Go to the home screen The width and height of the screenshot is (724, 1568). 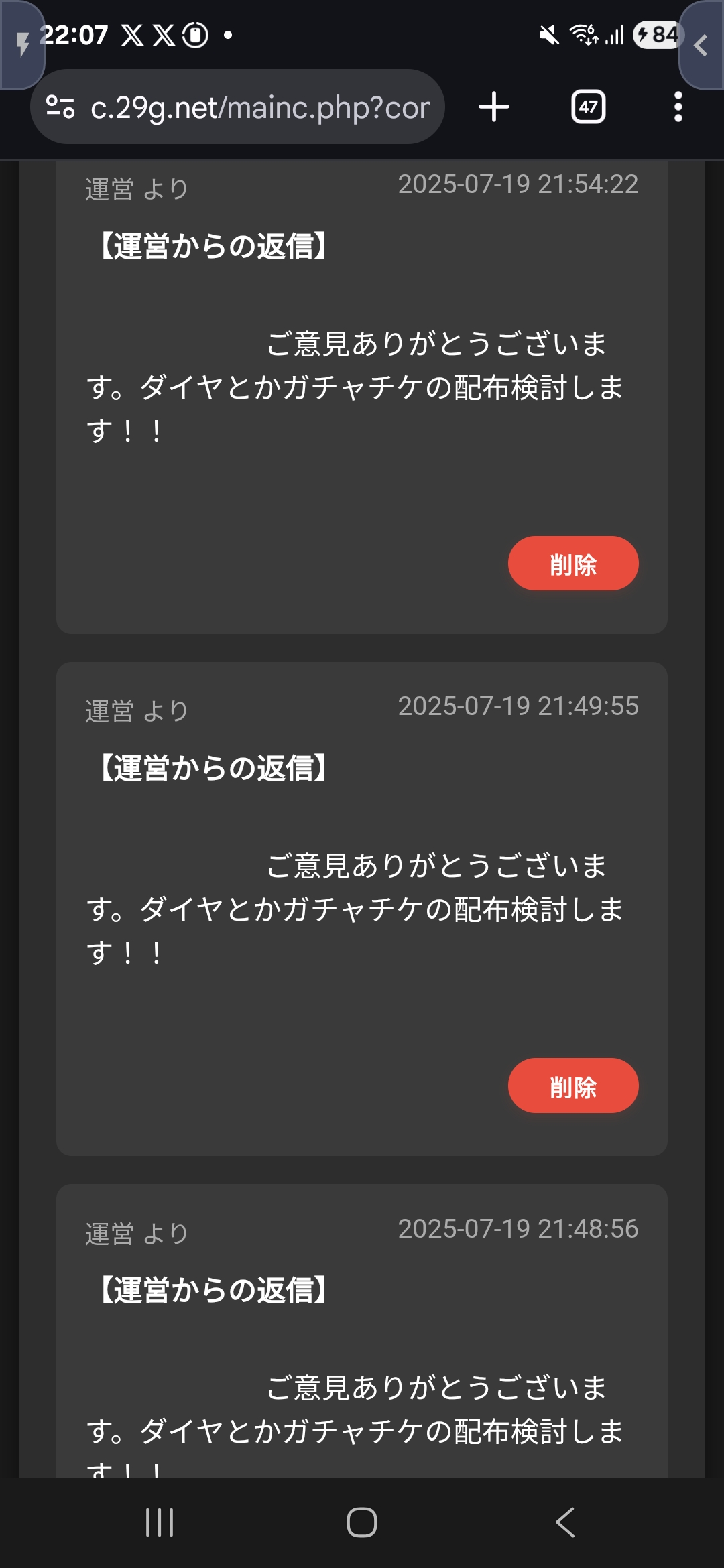pos(362,1522)
